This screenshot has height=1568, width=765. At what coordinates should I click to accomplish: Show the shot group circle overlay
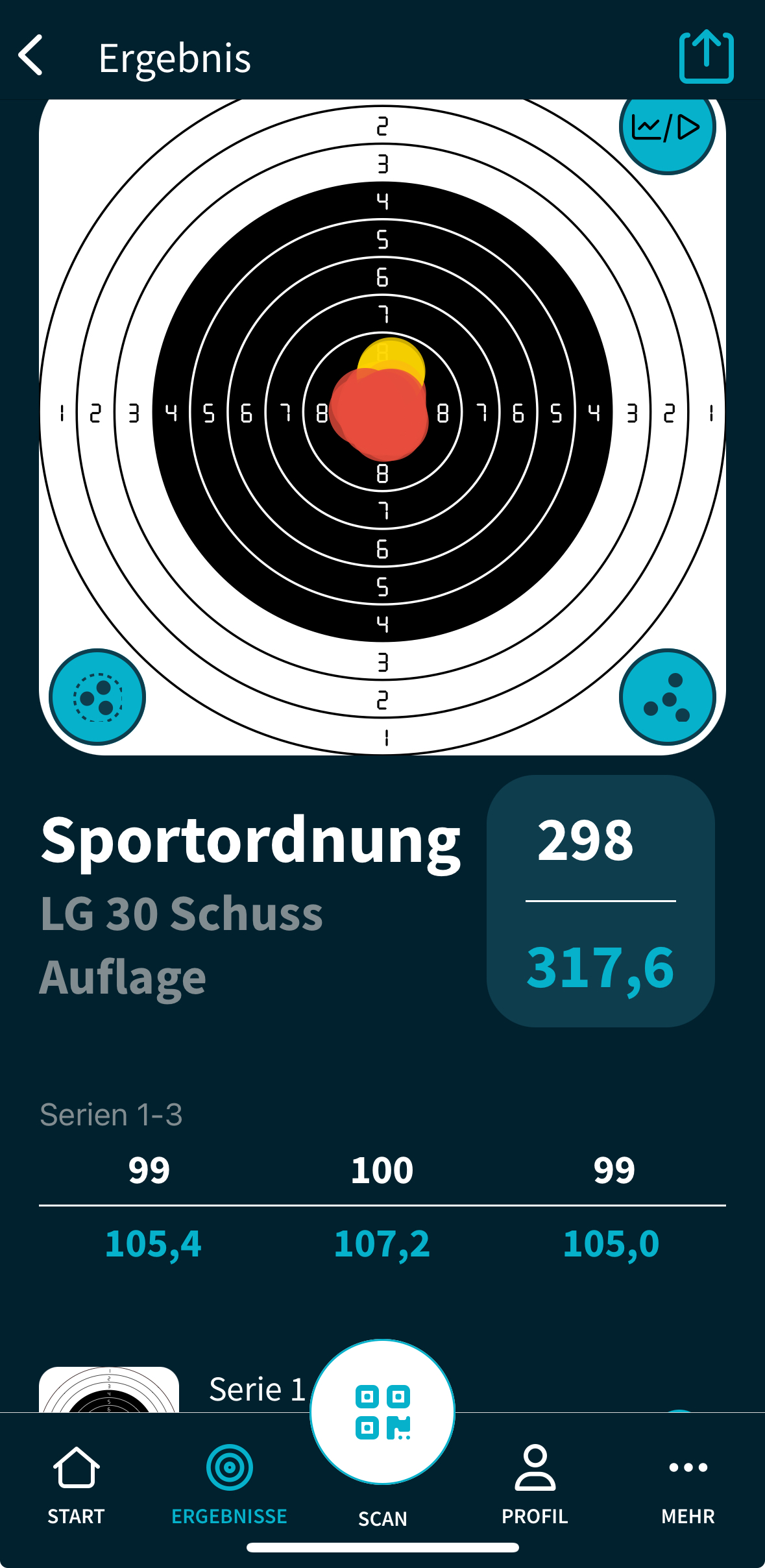[97, 697]
